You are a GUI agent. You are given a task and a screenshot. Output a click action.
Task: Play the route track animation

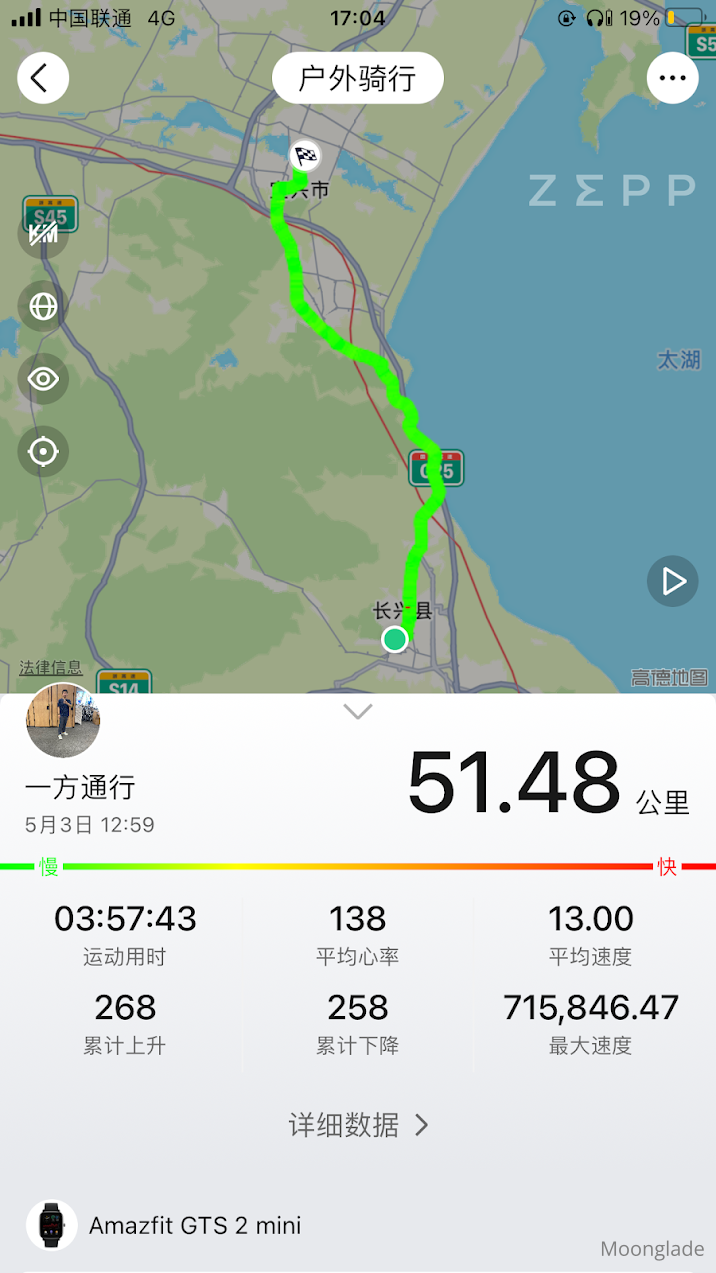tap(672, 581)
